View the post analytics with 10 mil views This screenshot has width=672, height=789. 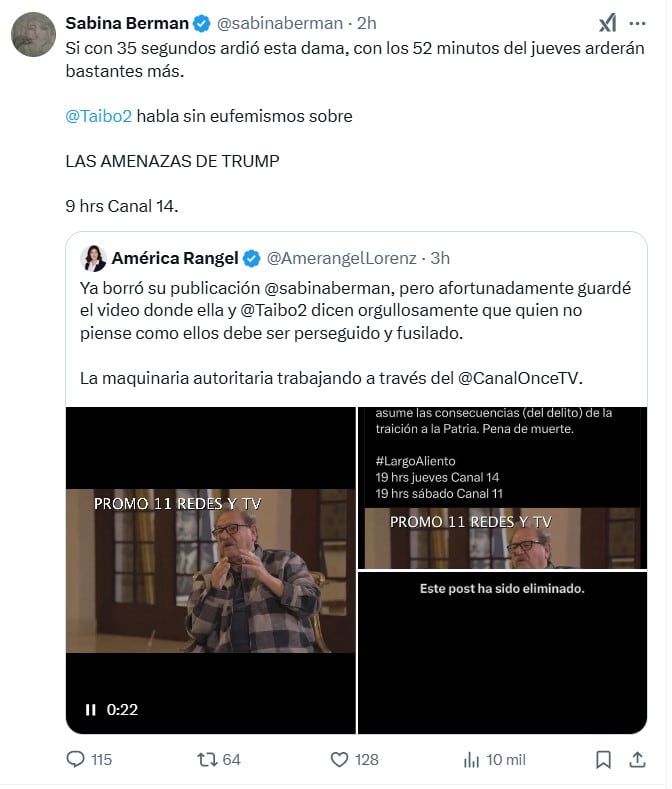point(472,760)
